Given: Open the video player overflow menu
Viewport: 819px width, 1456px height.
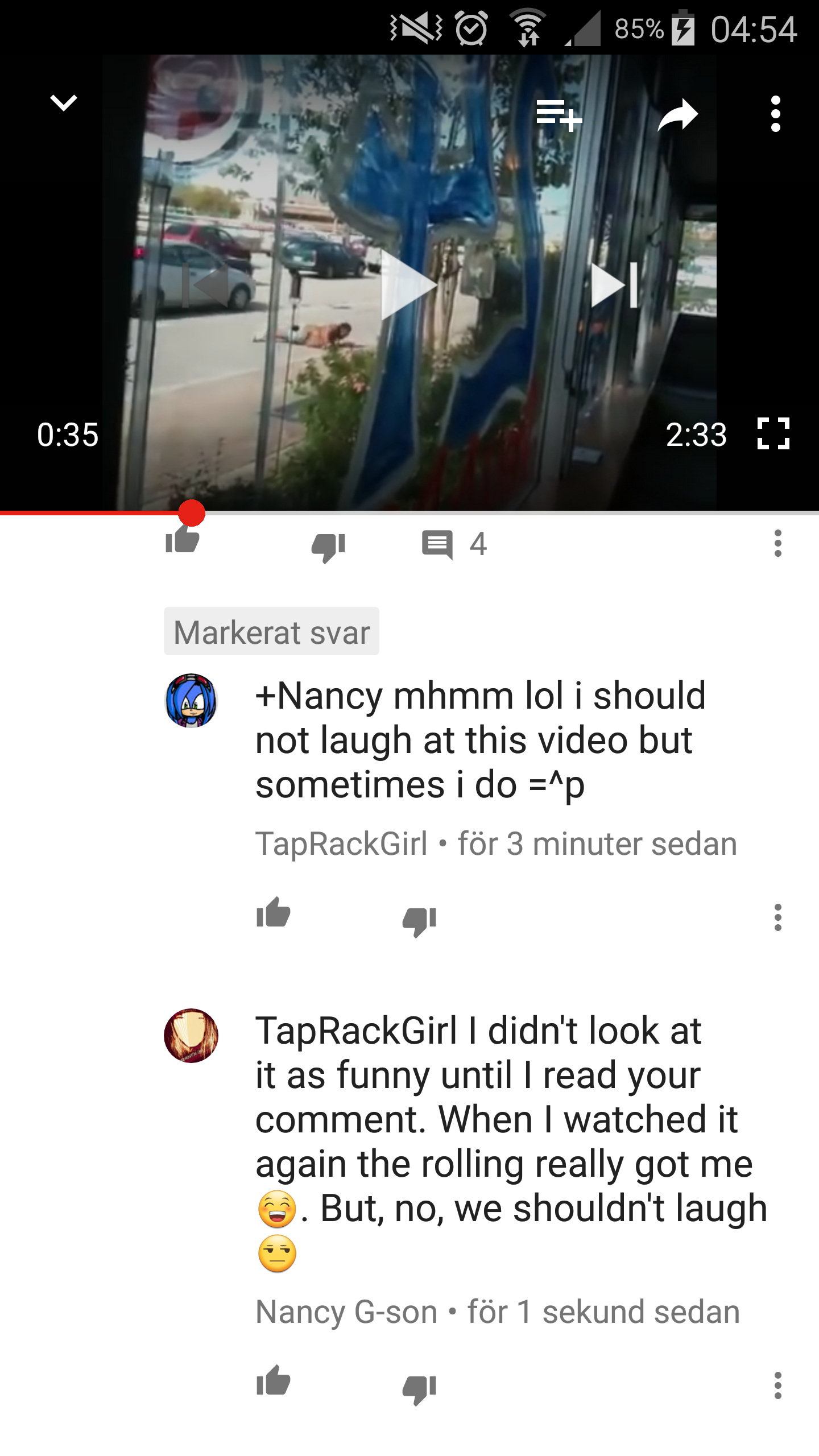Looking at the screenshot, I should [x=775, y=114].
